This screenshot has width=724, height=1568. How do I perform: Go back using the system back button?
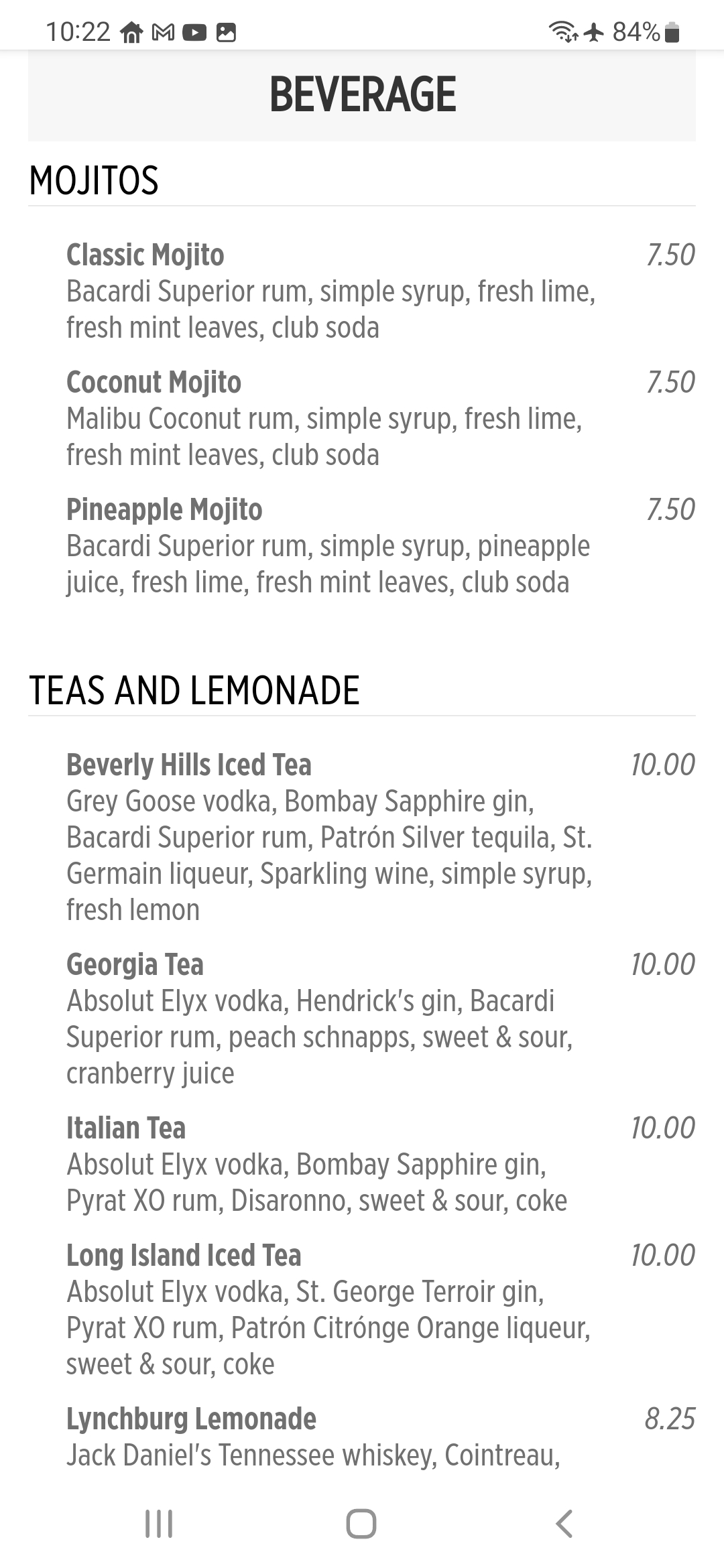coord(564,1524)
